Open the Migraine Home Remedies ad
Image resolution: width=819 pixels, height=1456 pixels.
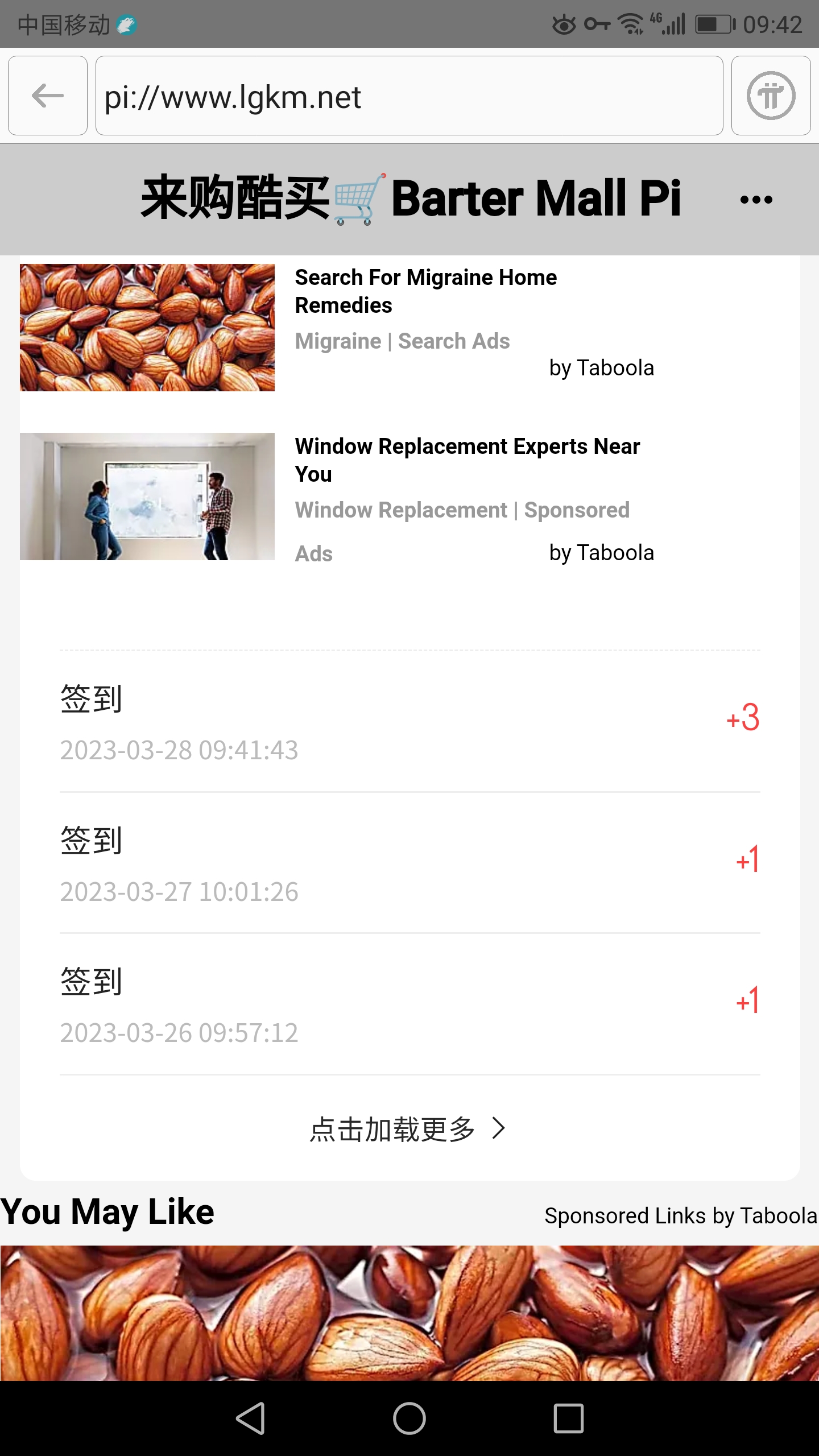[425, 291]
